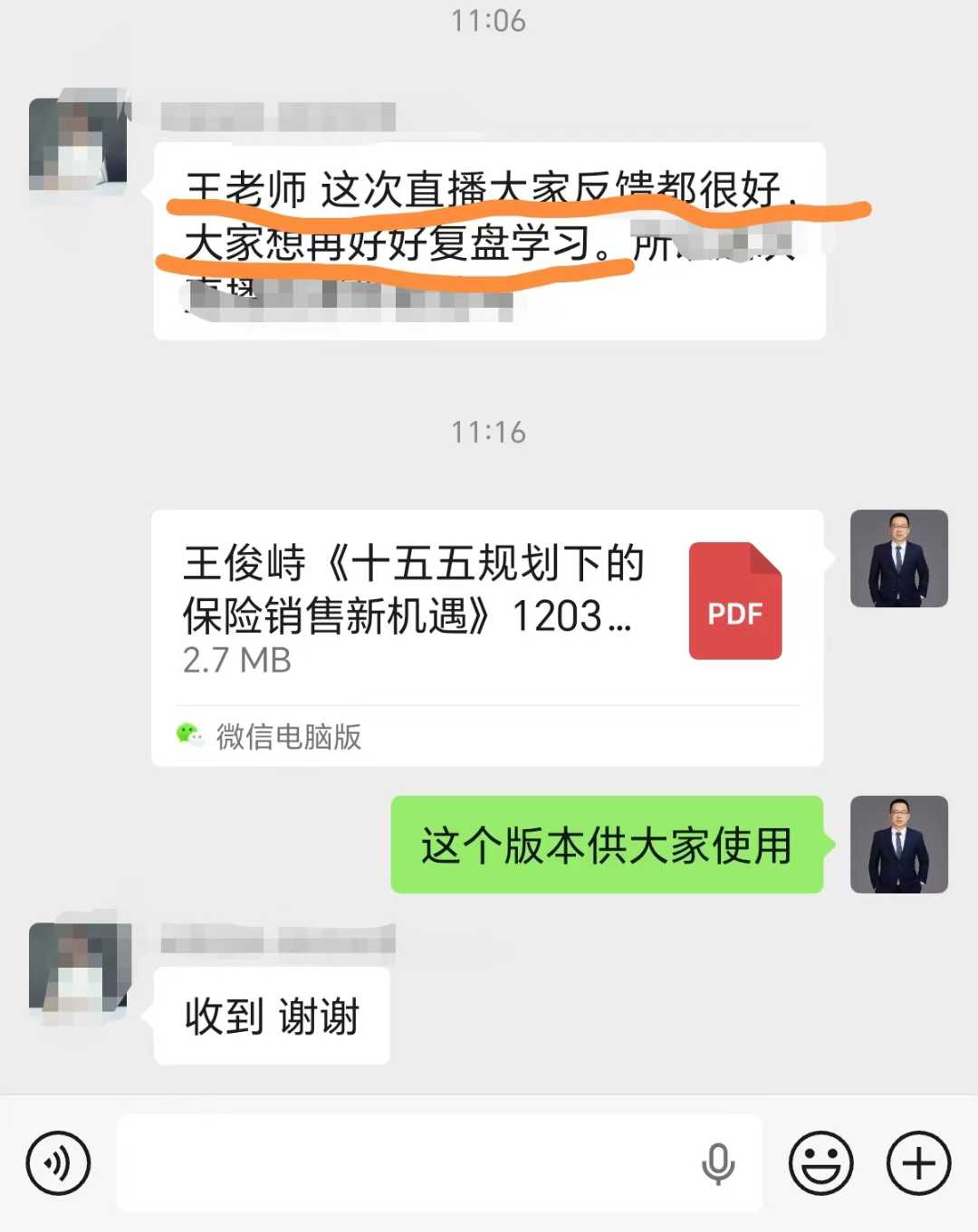Image resolution: width=978 pixels, height=1232 pixels.
Task: Tap the avatar beside the PDF message
Action: [x=898, y=559]
